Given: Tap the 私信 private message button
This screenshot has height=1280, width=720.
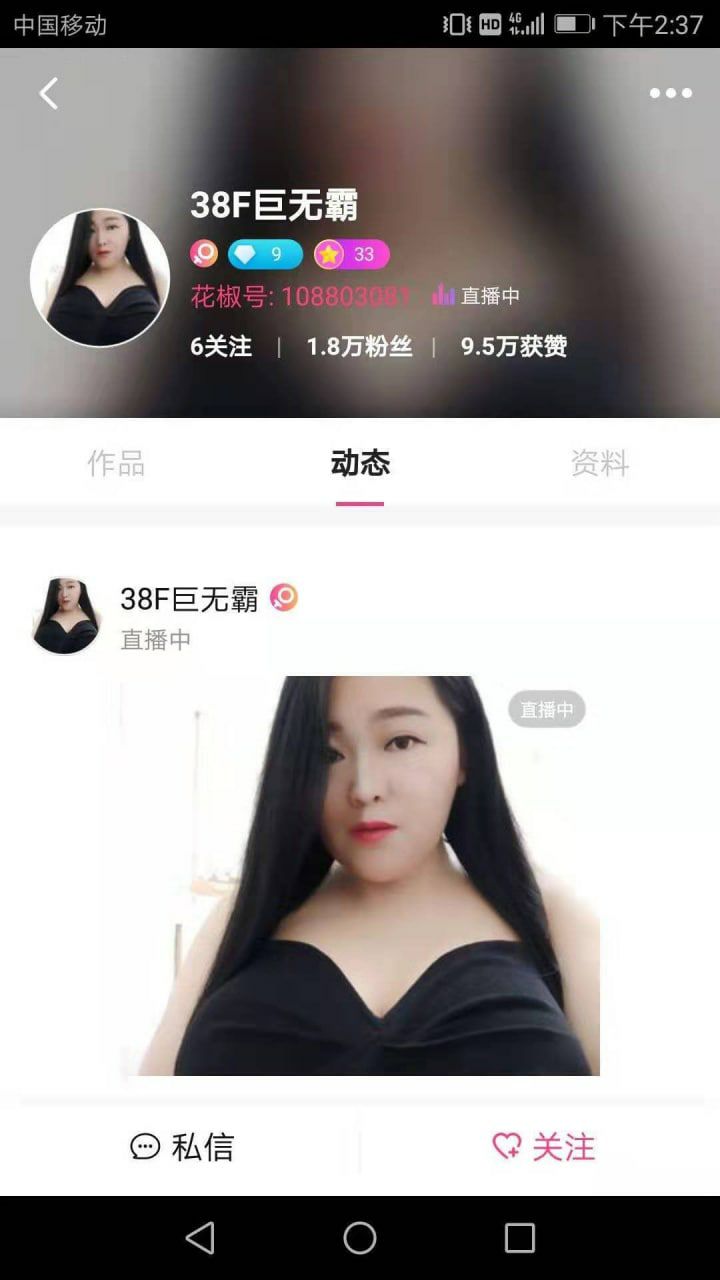Looking at the screenshot, I should (182, 1146).
